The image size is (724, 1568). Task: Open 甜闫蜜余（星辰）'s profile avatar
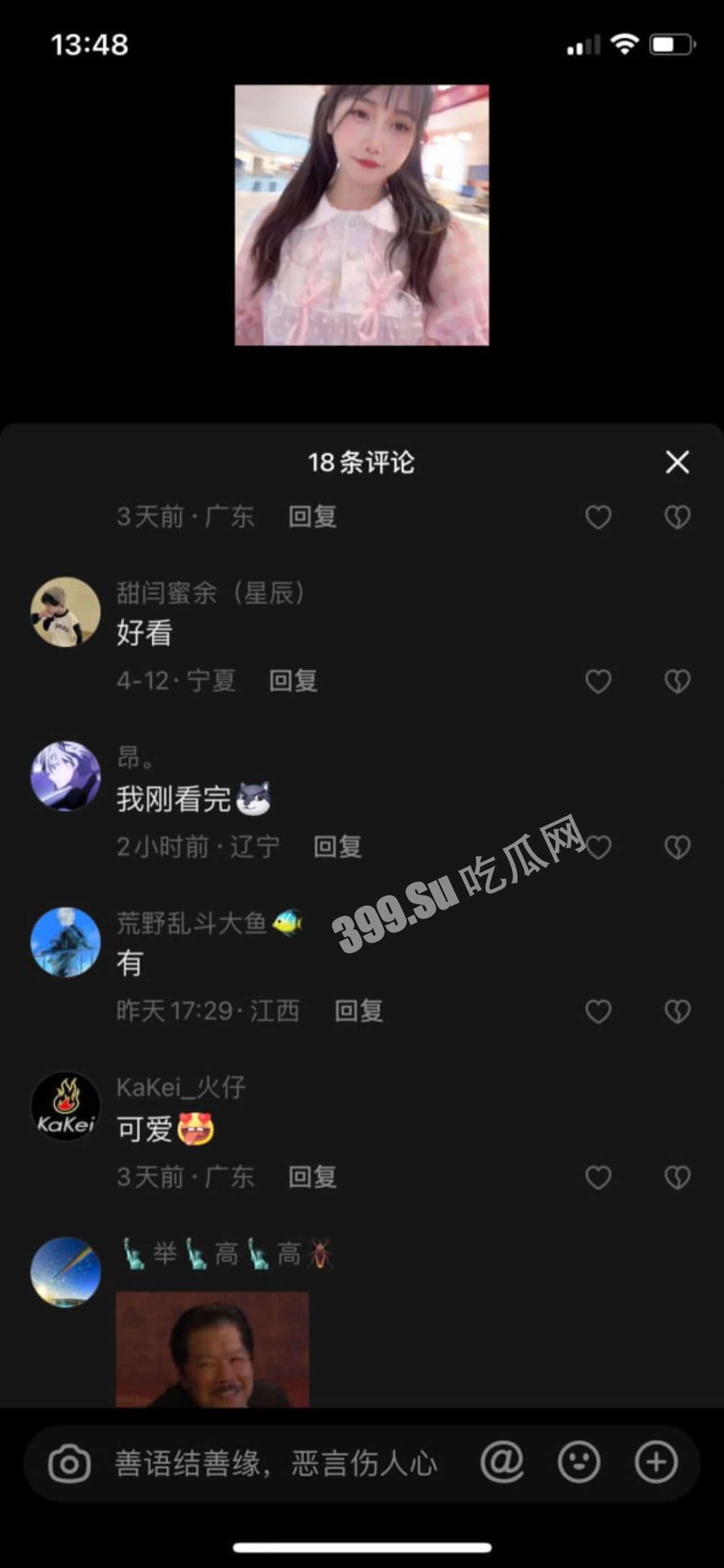coord(66,611)
